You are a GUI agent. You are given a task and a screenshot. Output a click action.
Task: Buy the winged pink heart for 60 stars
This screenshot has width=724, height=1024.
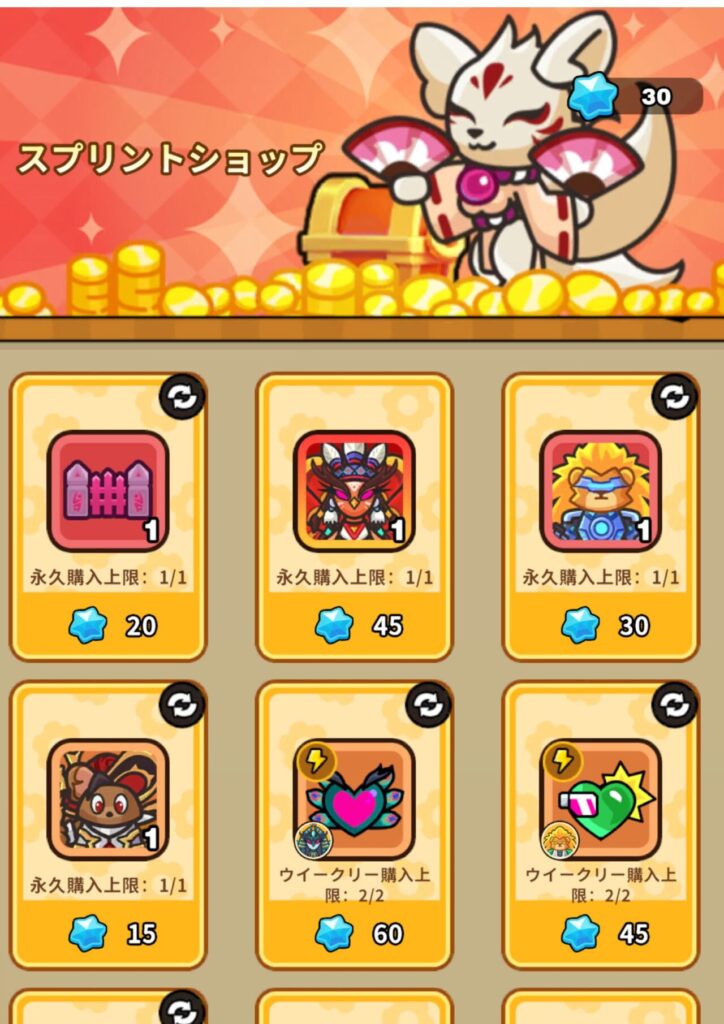354,934
